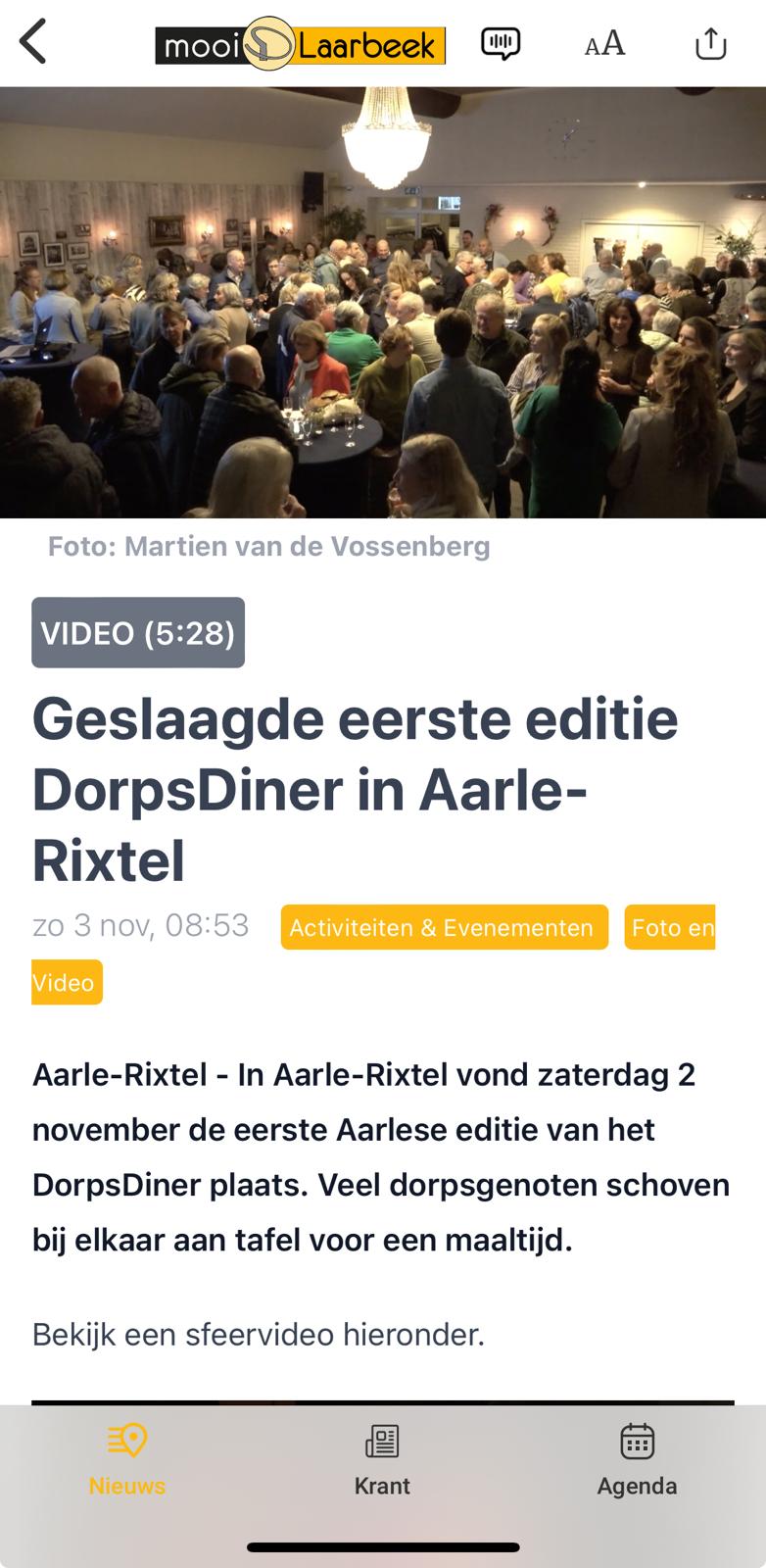Tap the VIDEO (5:28) badge
Screen dimensions: 766x1568
pyautogui.click(x=138, y=633)
